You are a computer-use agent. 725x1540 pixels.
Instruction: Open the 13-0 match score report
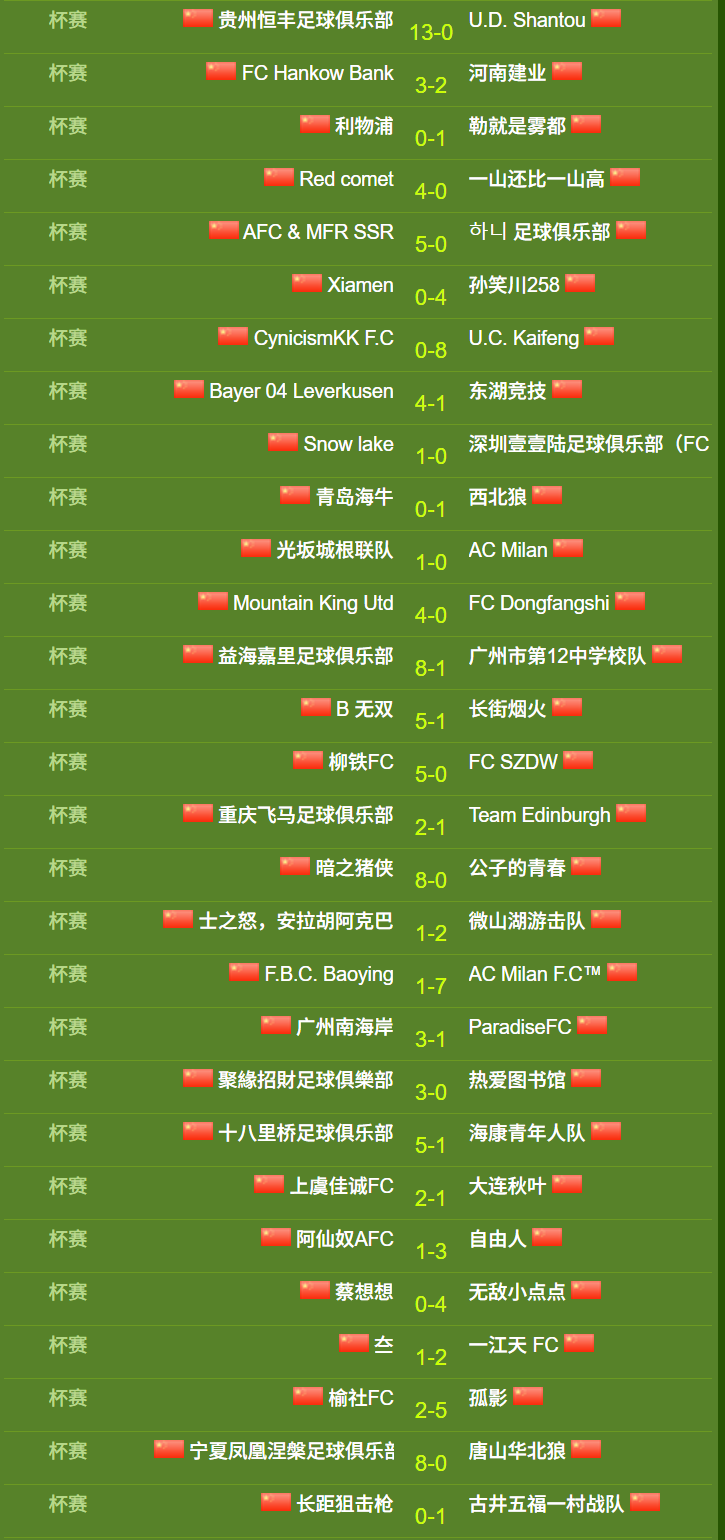[x=431, y=32]
